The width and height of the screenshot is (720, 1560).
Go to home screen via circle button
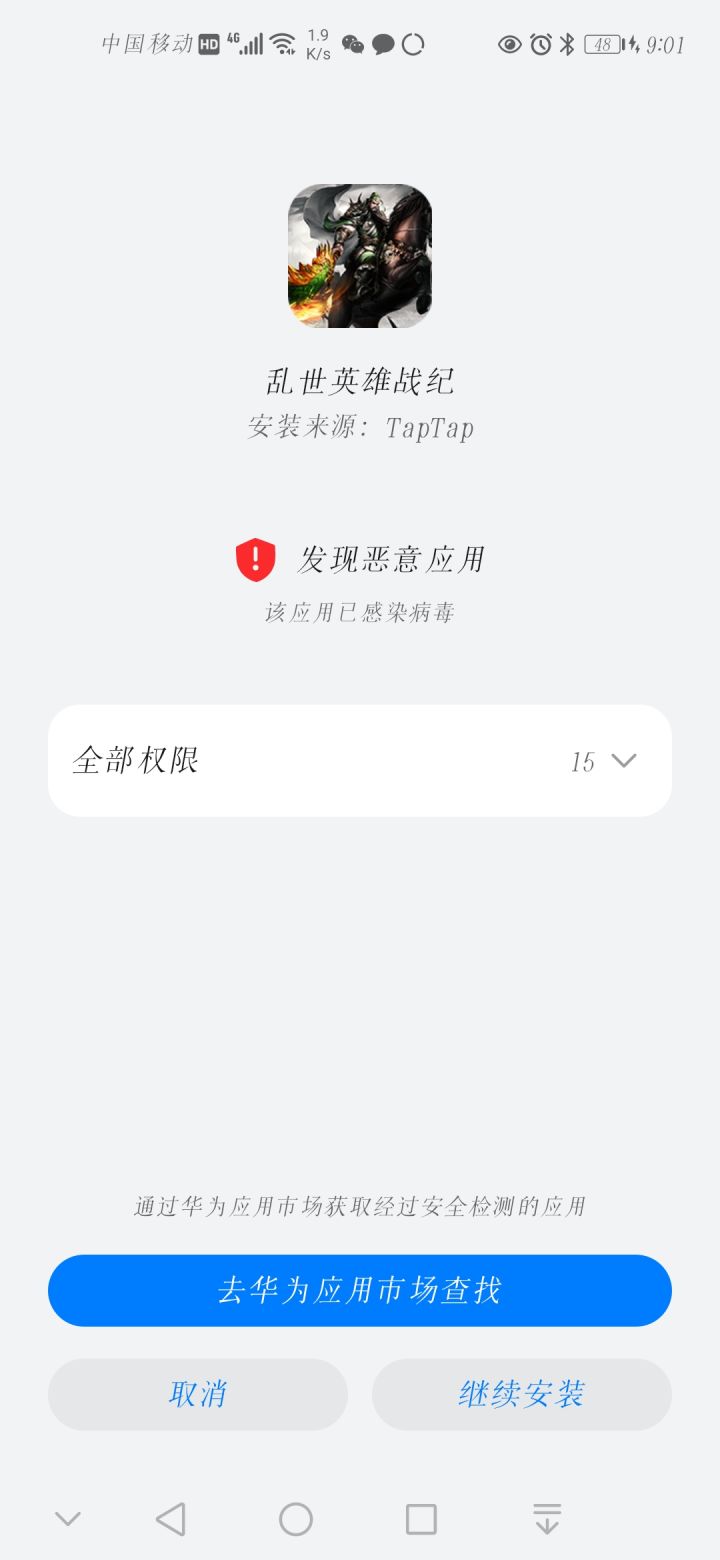296,1519
